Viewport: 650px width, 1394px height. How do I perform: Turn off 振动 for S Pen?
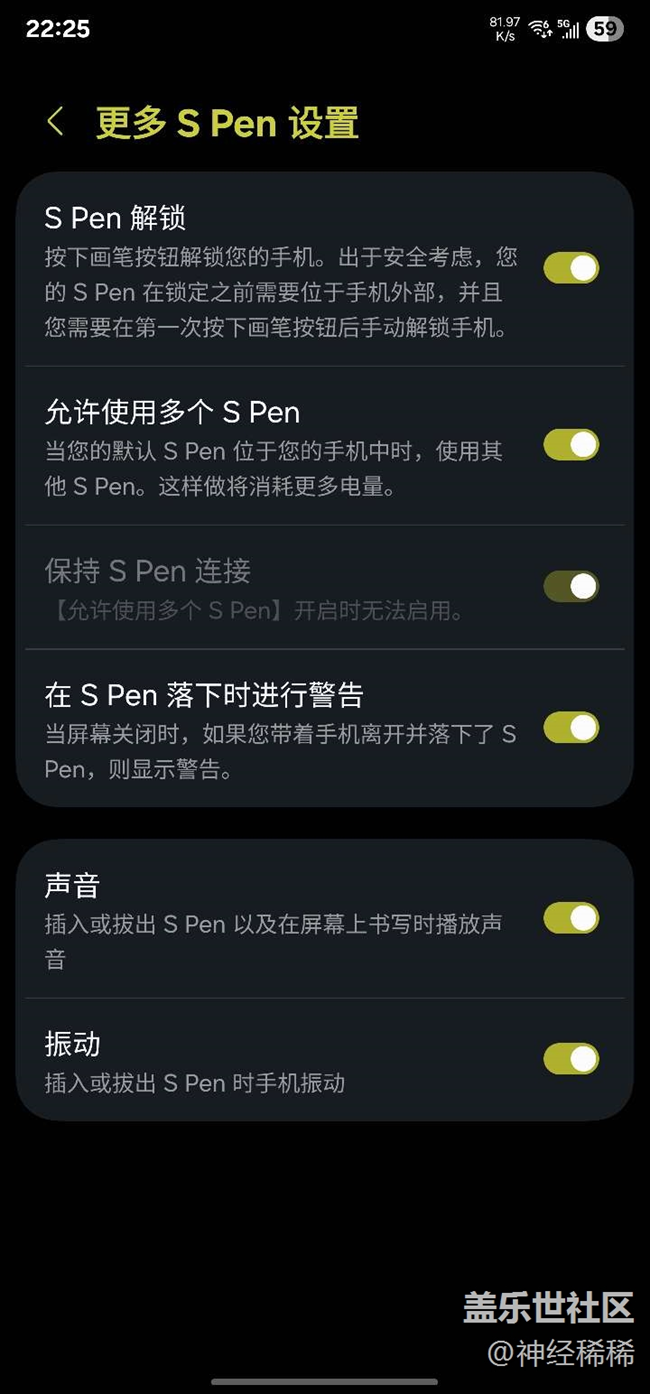pyautogui.click(x=571, y=1059)
